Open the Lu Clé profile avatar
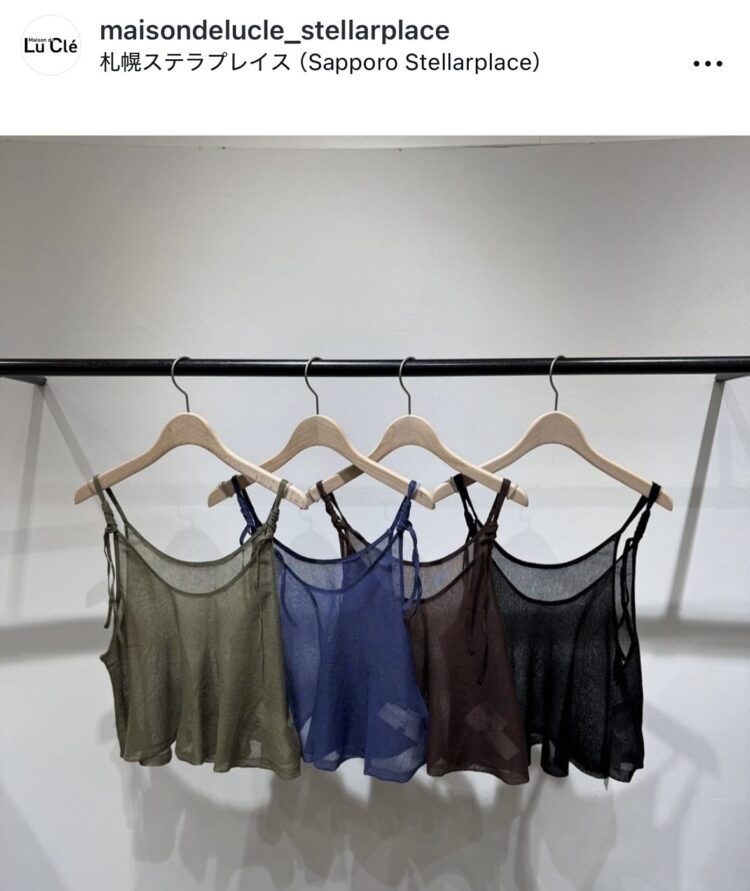The height and width of the screenshot is (891, 750). click(x=50, y=45)
